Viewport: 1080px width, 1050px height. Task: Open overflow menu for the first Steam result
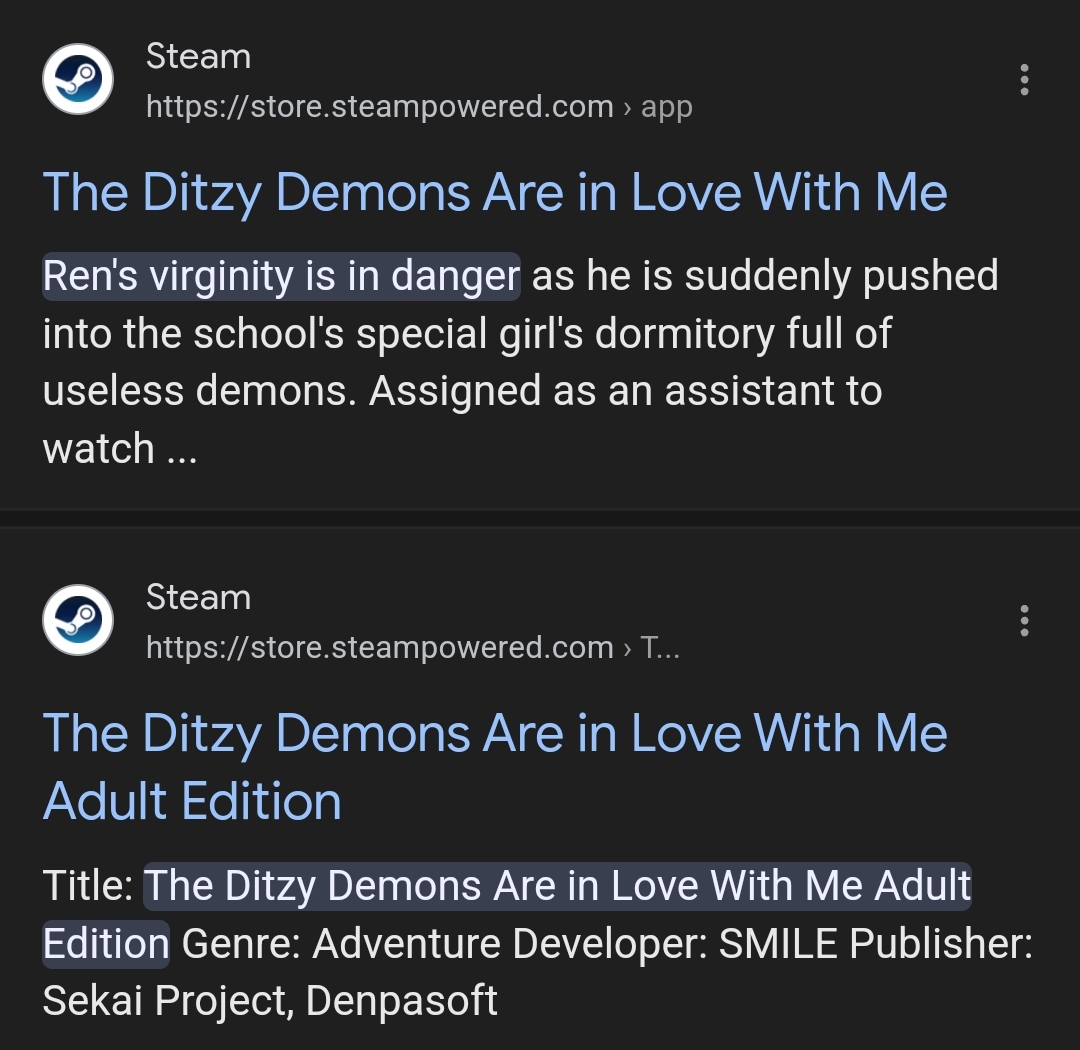pos(1023,80)
